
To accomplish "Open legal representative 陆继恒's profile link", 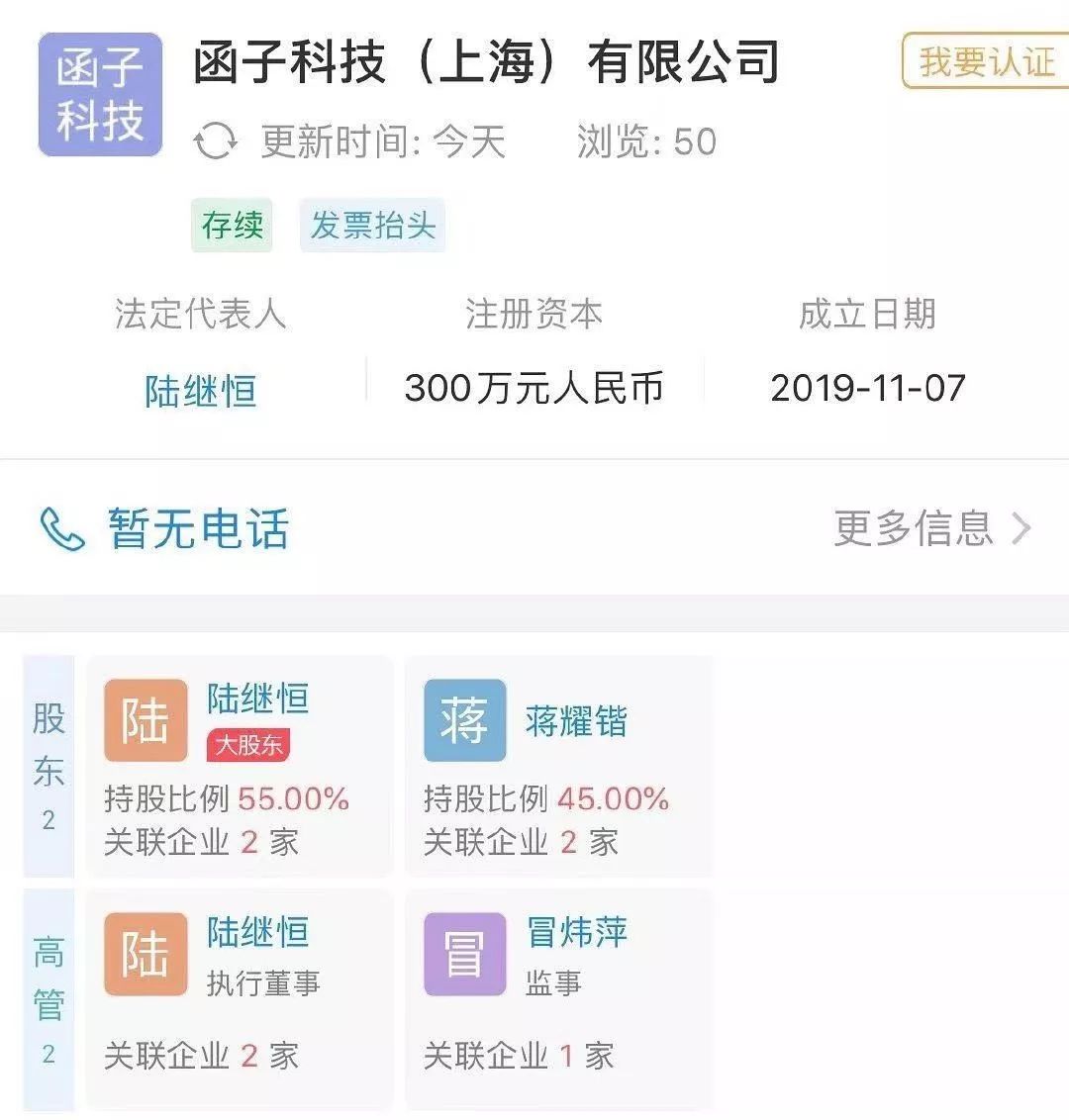I will (x=201, y=390).
